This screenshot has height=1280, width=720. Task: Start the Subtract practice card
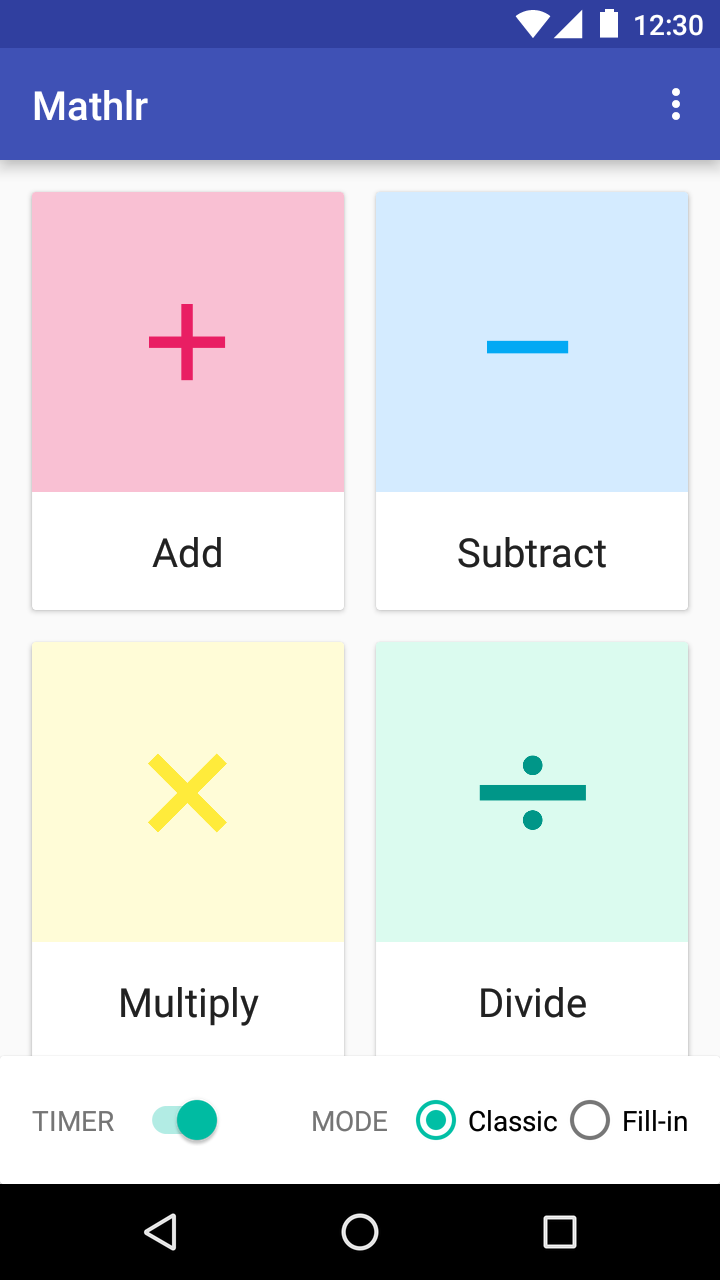pyautogui.click(x=532, y=400)
